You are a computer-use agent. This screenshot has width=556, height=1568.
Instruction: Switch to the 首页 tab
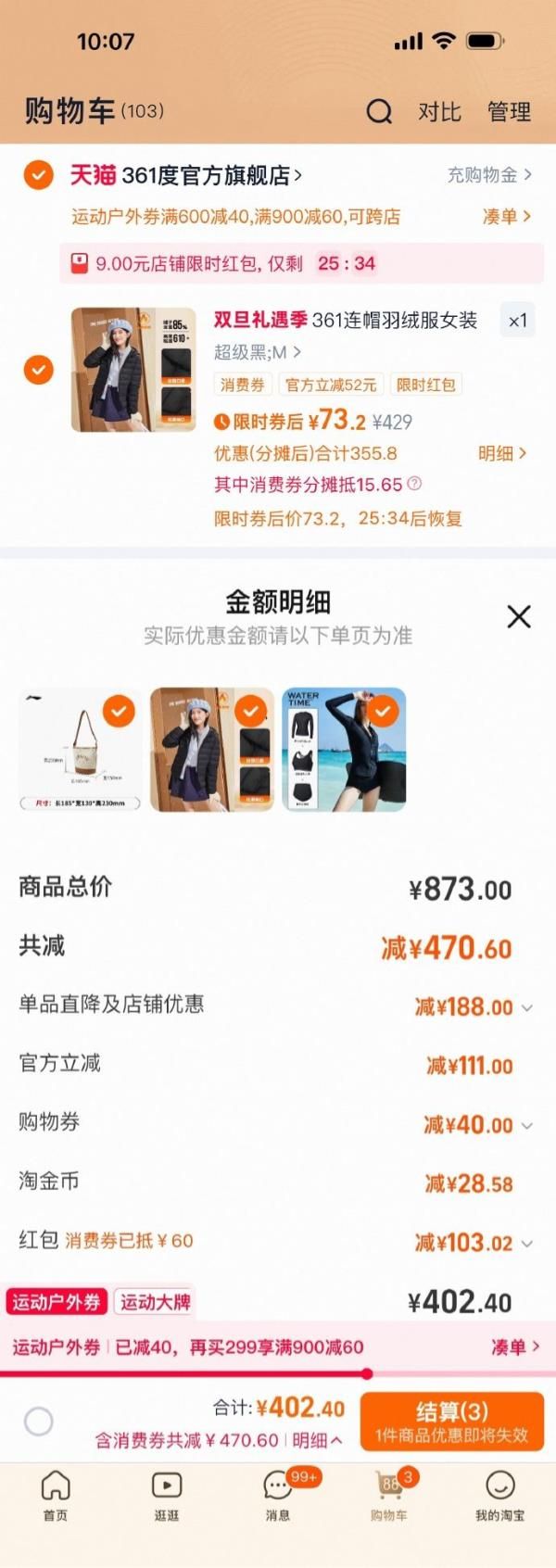[56, 1494]
